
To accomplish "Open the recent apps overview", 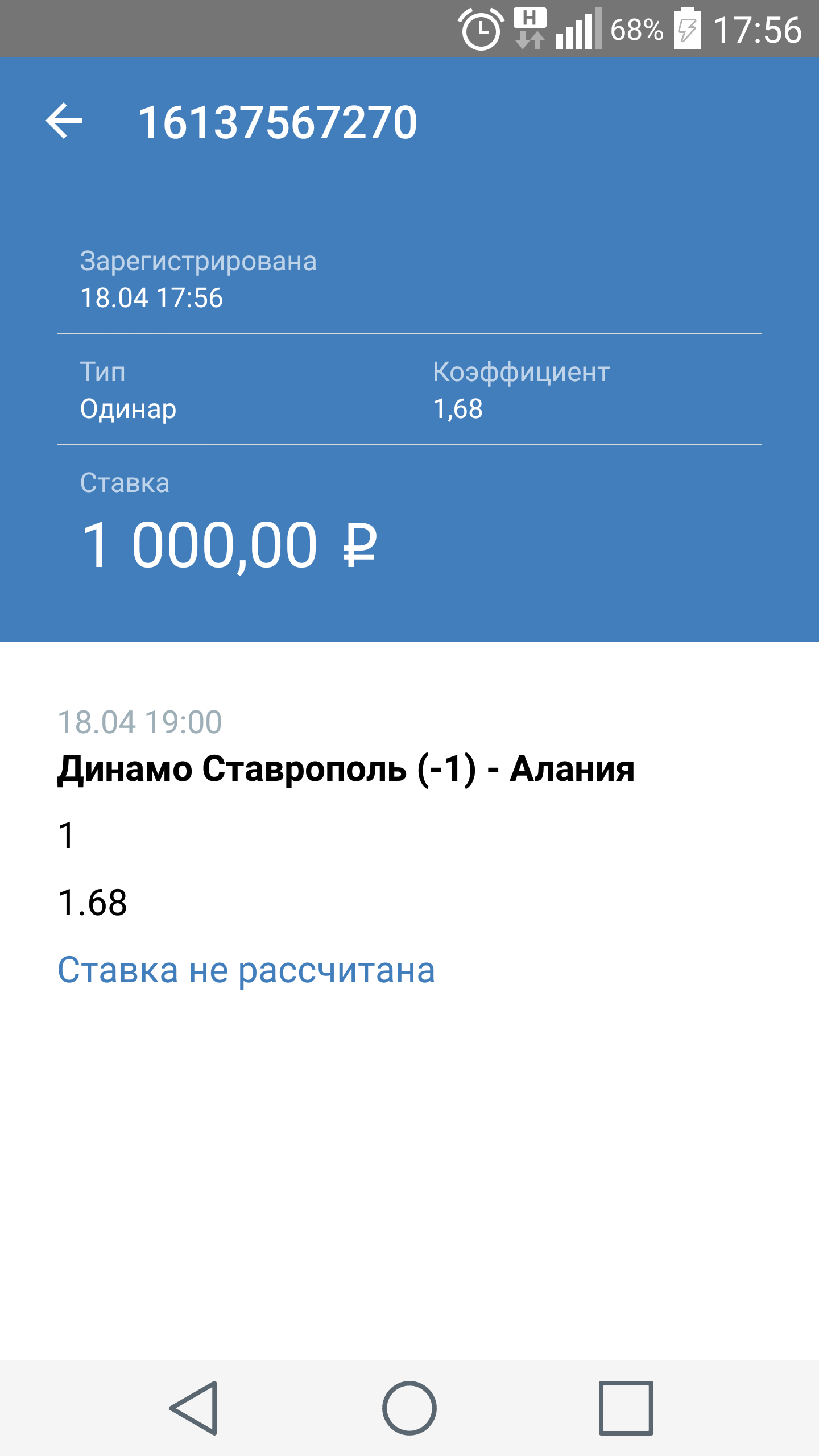I will 626,1408.
